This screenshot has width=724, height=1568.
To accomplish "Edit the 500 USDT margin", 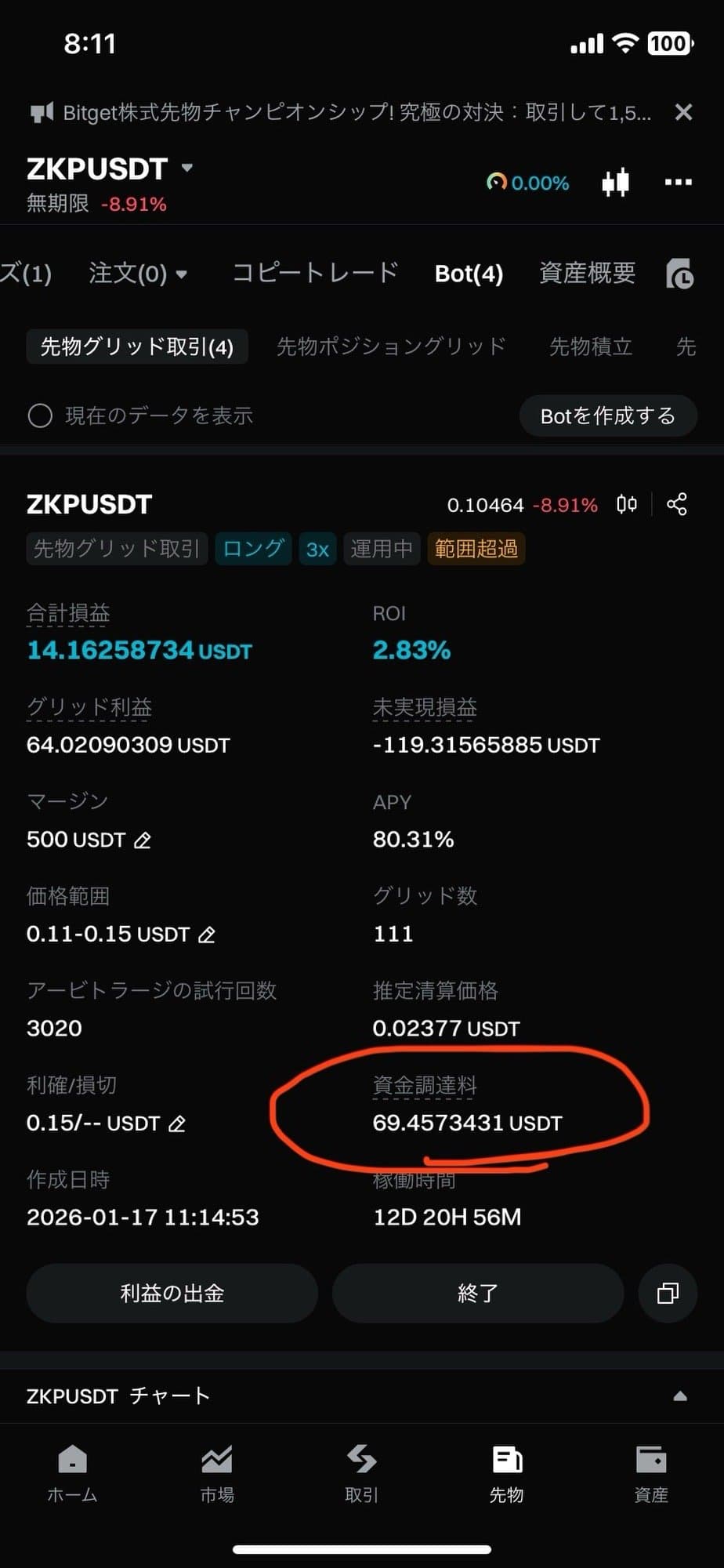I will pos(143,840).
